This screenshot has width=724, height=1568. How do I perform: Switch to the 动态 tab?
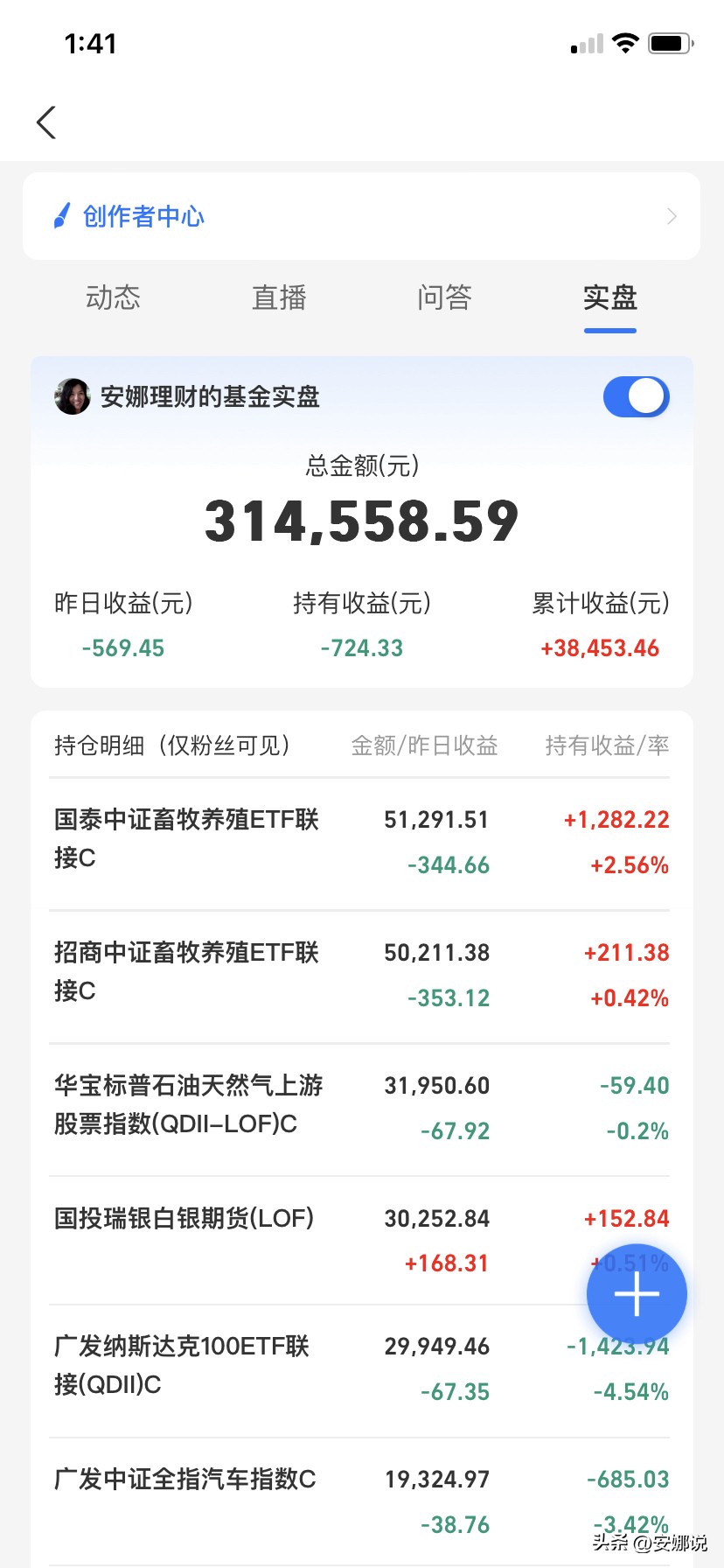pos(113,297)
